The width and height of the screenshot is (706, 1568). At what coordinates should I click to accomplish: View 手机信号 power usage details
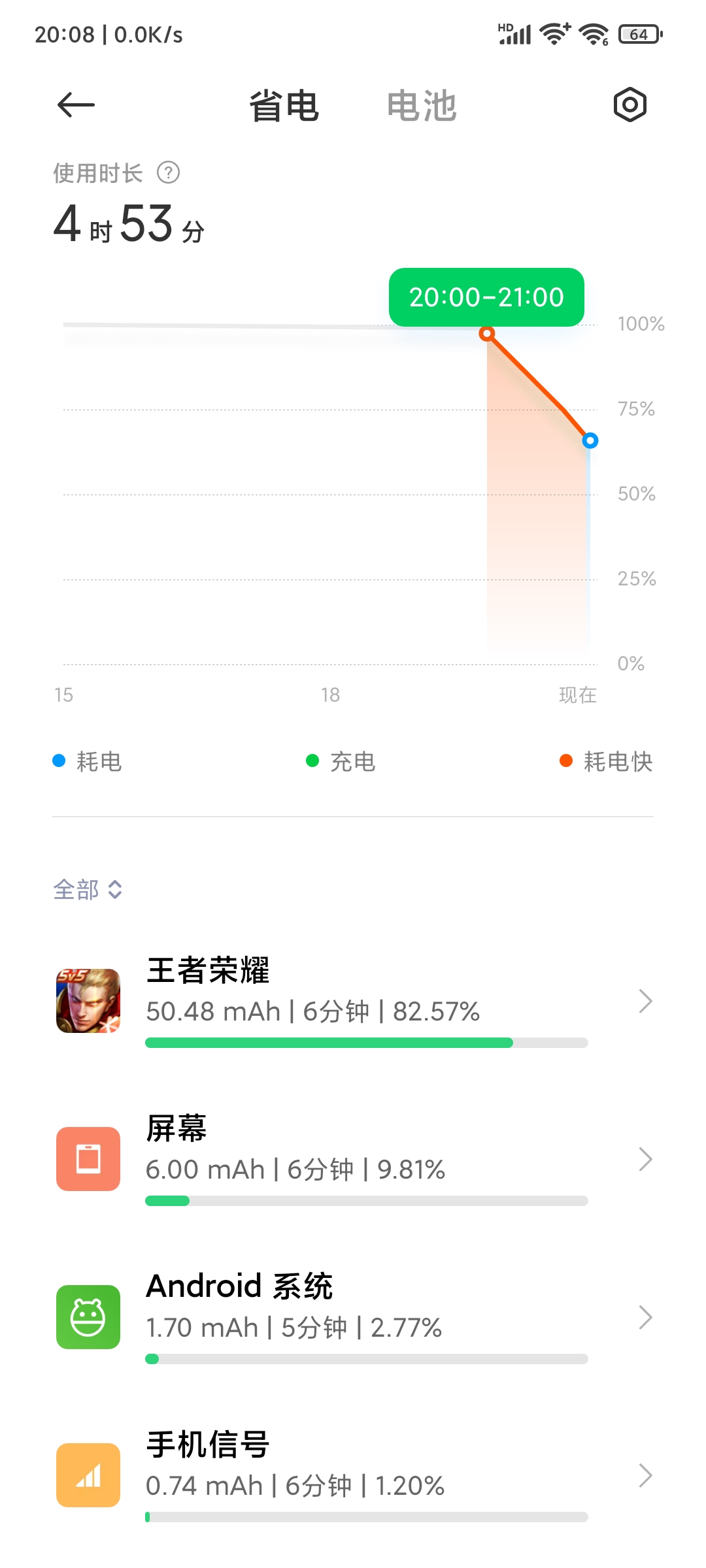353,1475
